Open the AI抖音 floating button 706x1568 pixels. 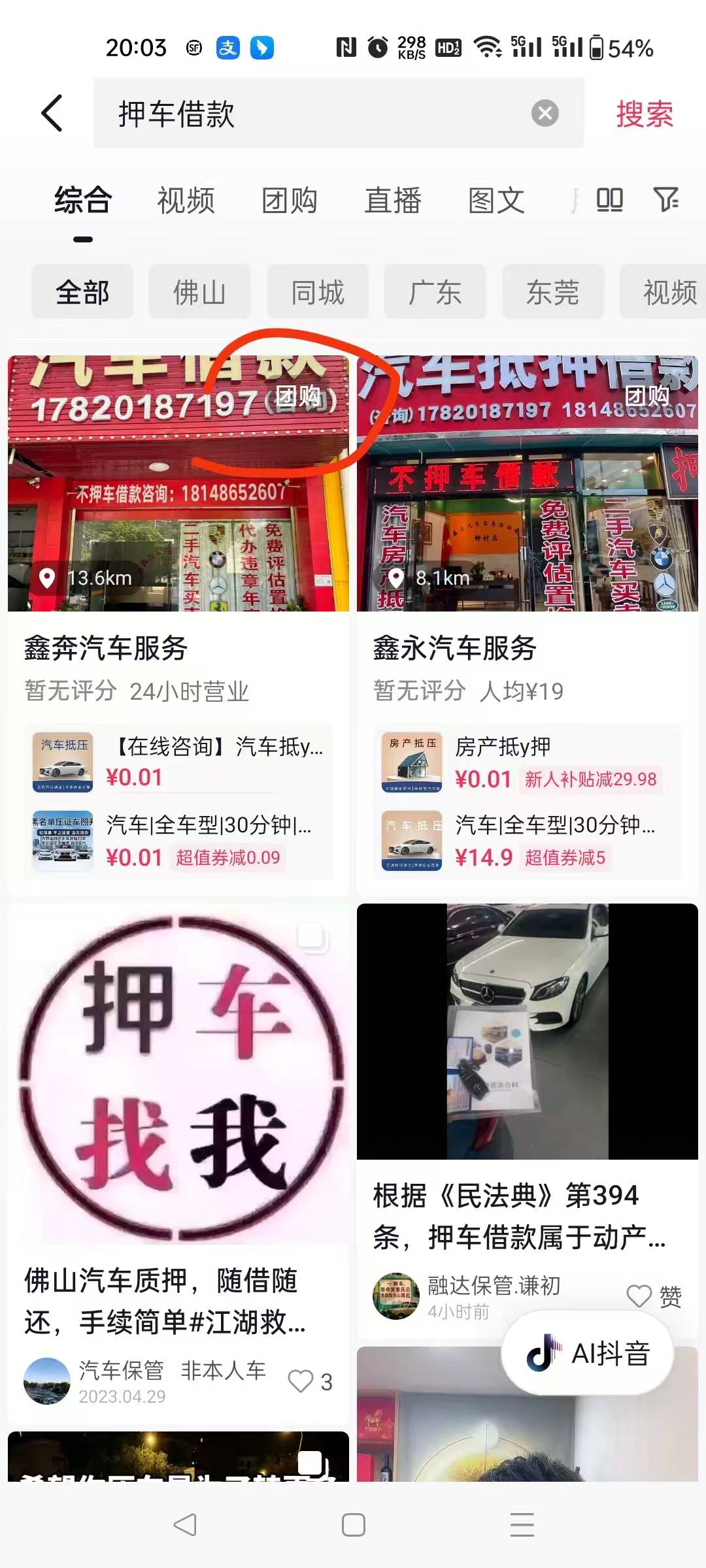click(587, 1354)
